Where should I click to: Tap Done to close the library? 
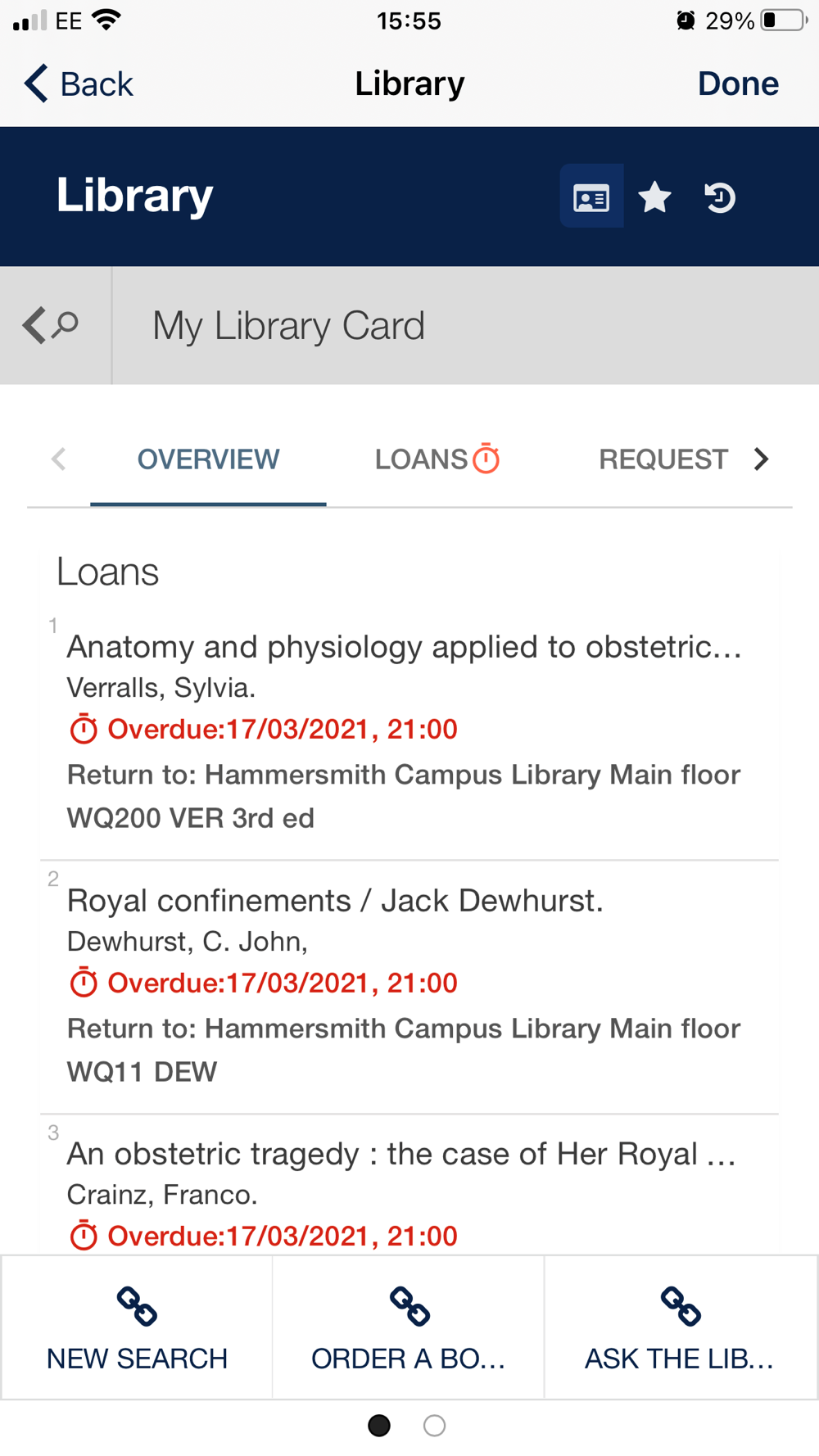[737, 84]
